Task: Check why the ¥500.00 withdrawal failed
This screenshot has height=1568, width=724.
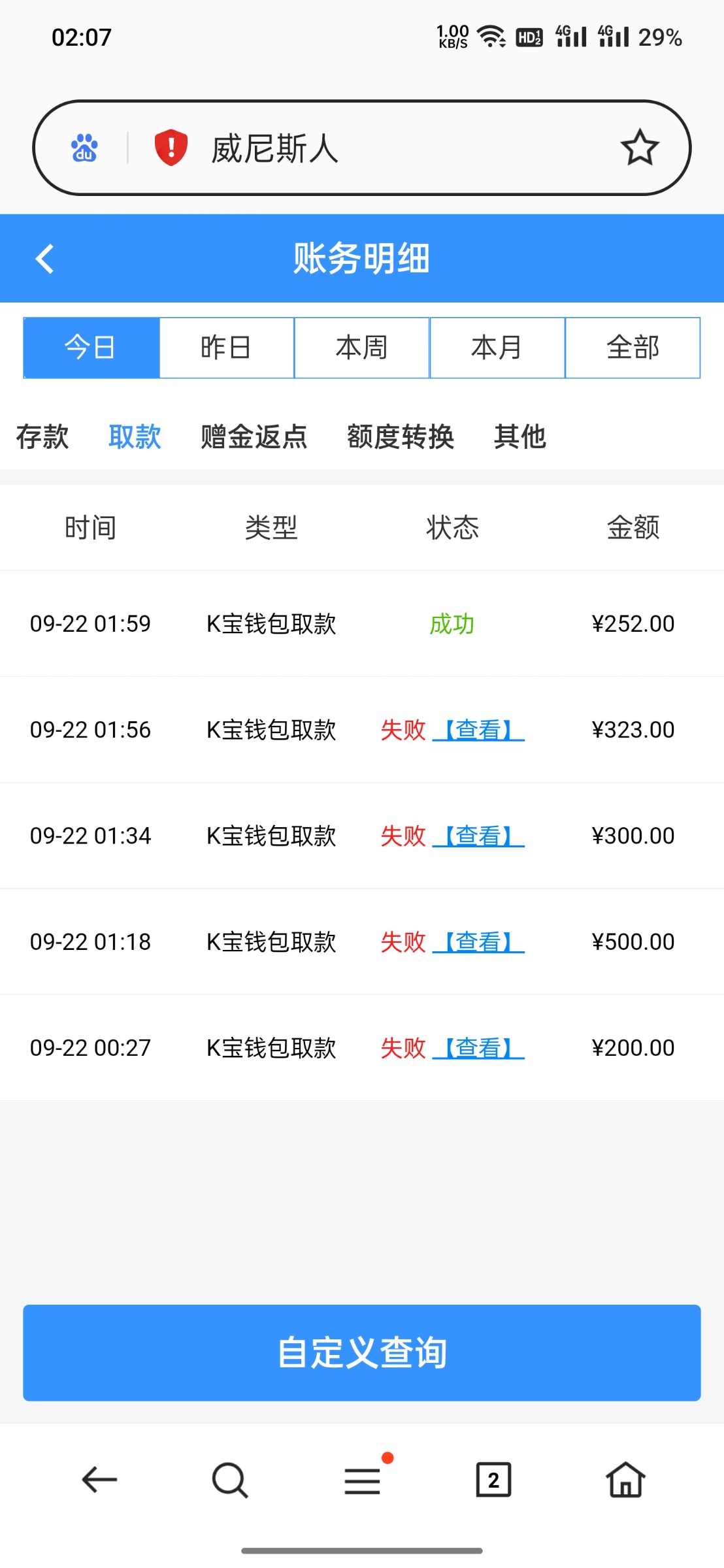Action: [478, 942]
